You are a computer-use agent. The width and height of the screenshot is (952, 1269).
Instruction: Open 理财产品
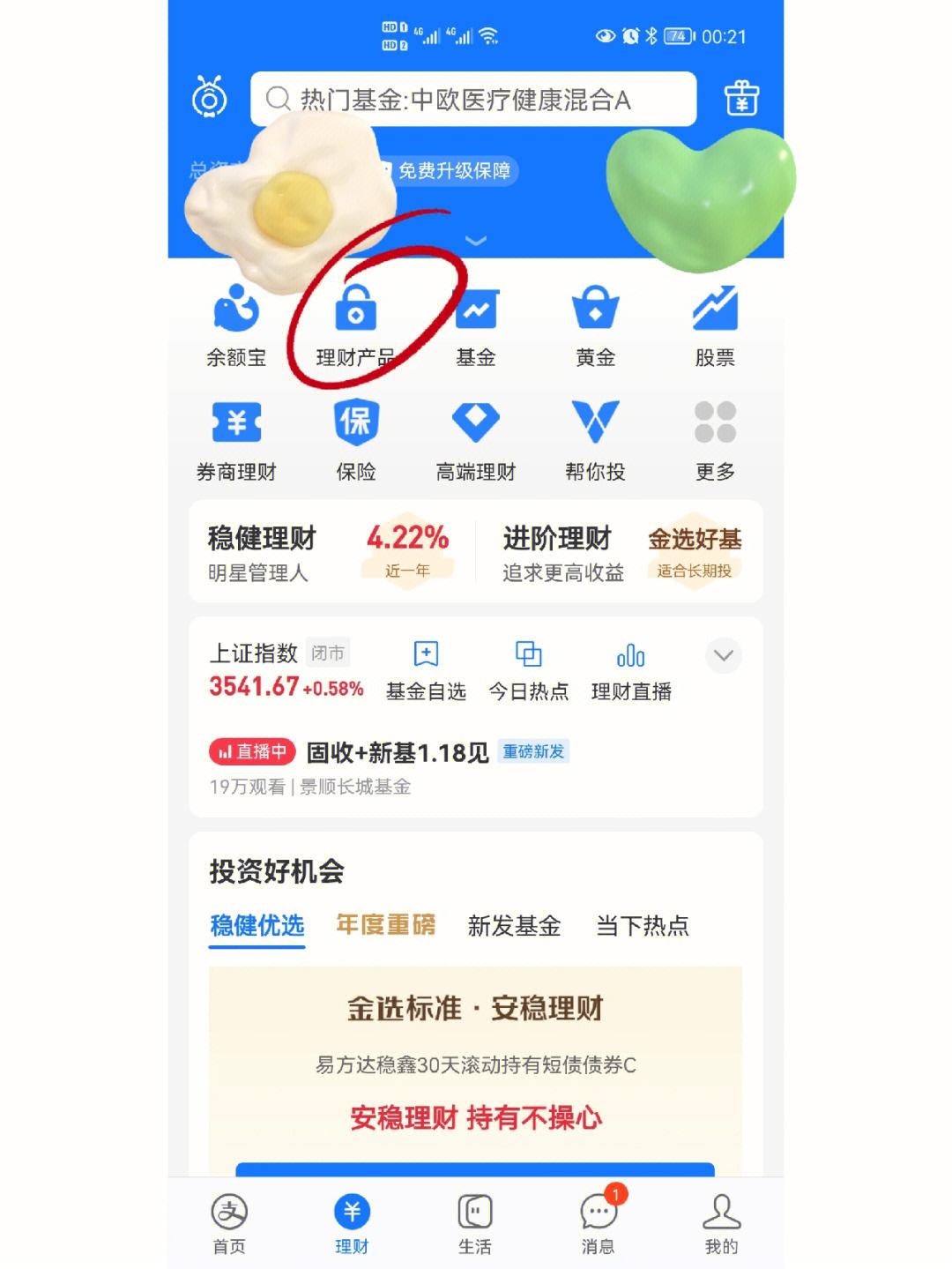click(x=355, y=325)
